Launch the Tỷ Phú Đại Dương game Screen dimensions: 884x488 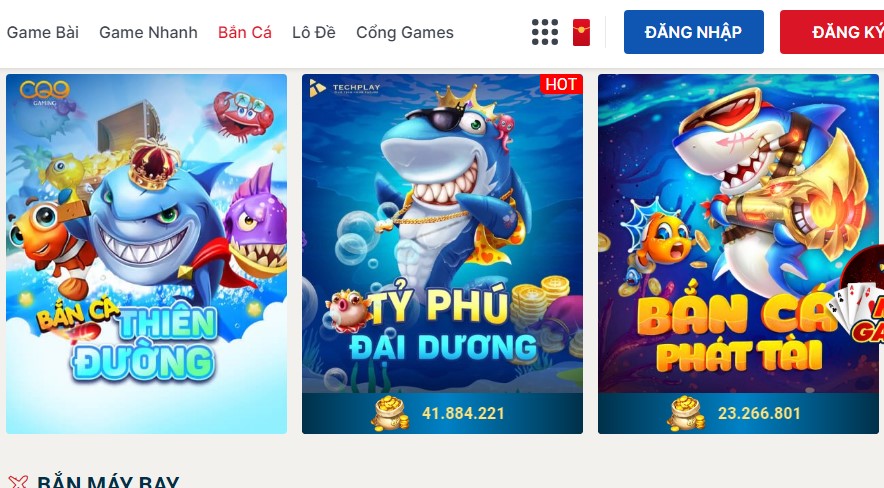coord(442,253)
